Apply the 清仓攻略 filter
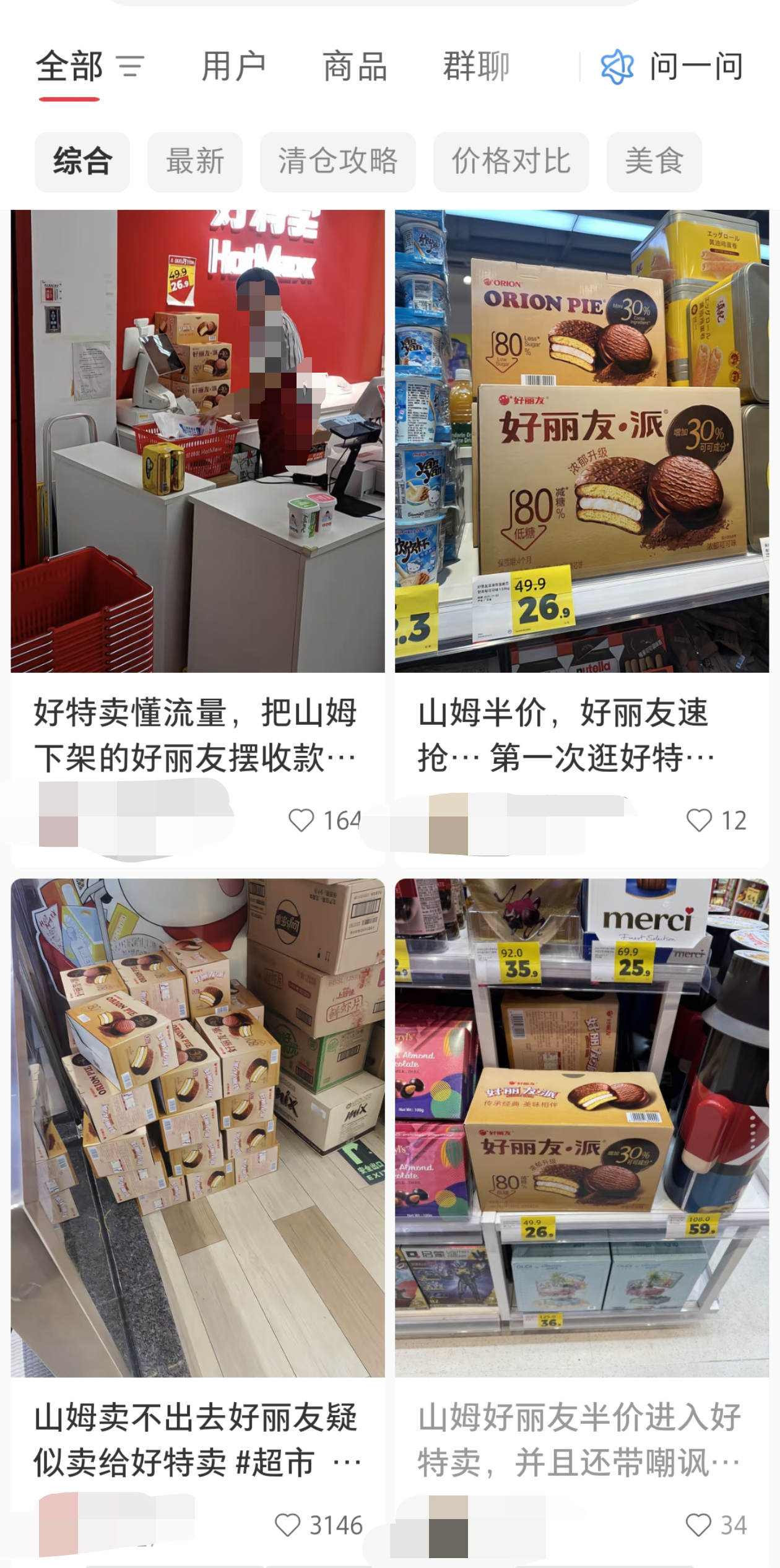Image resolution: width=780 pixels, height=1568 pixels. (339, 162)
